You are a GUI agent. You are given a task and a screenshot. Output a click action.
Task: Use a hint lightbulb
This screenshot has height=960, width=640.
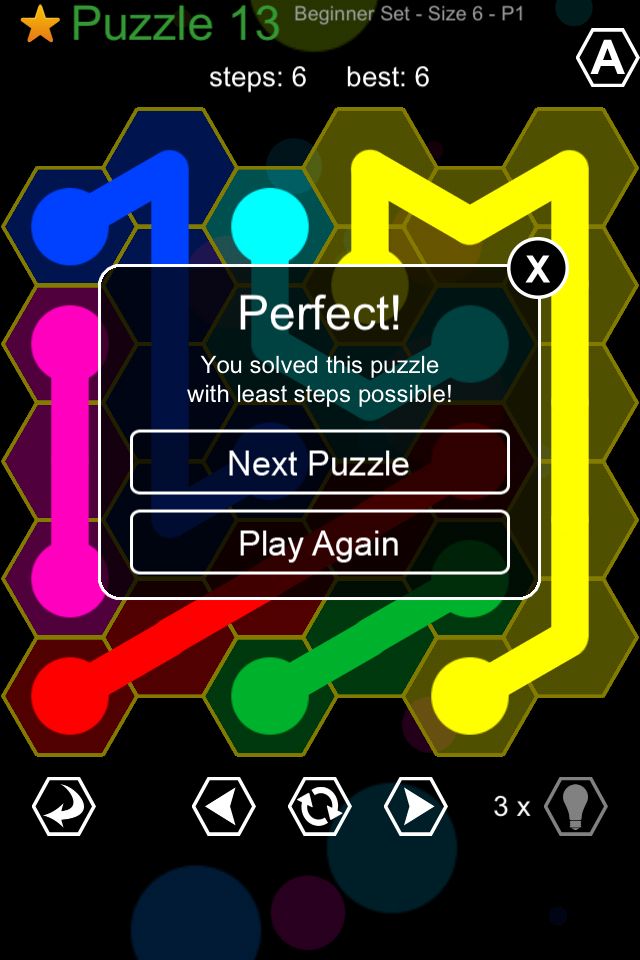point(575,806)
